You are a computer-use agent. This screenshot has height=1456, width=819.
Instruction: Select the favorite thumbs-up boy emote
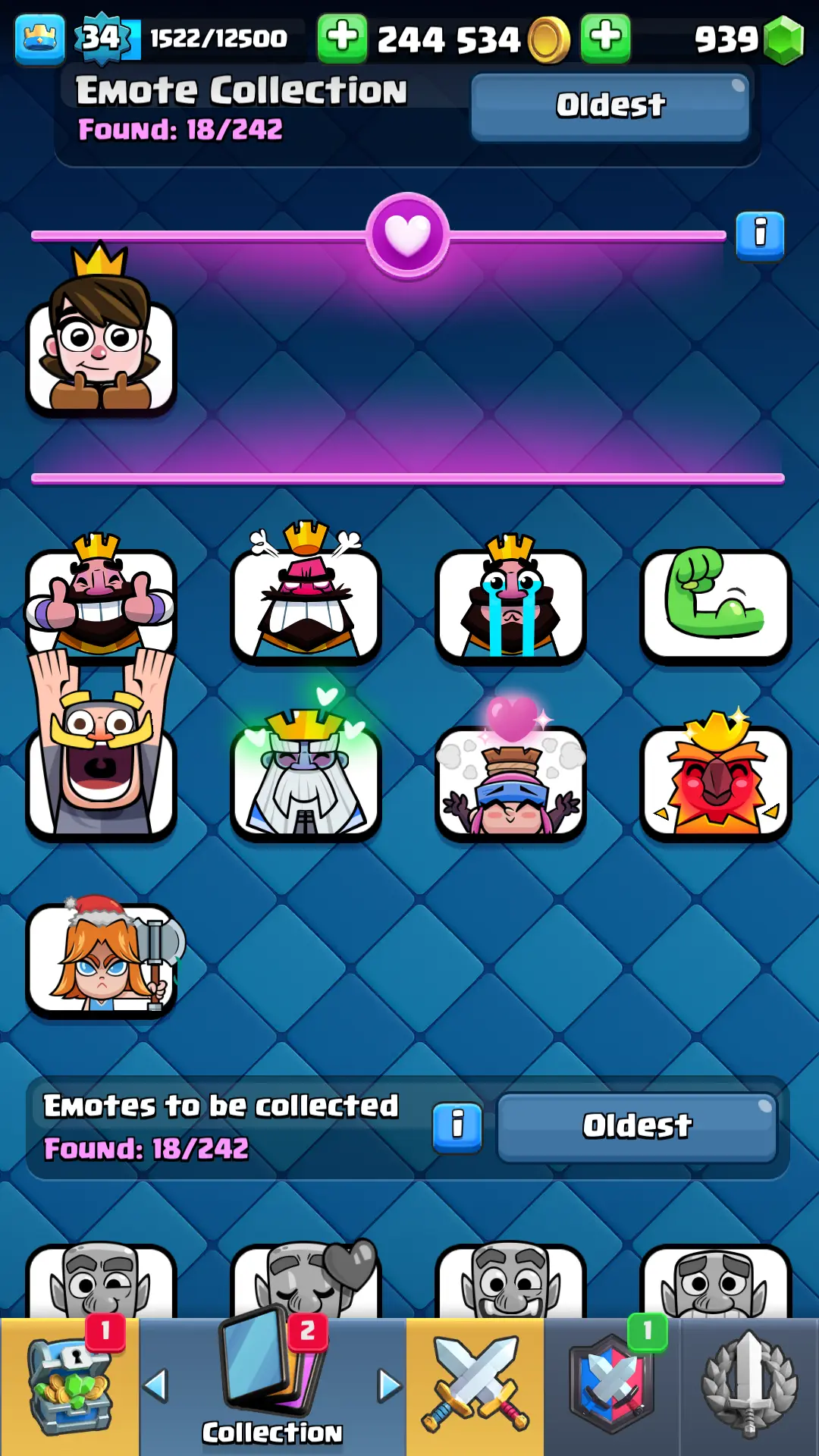coord(101,349)
